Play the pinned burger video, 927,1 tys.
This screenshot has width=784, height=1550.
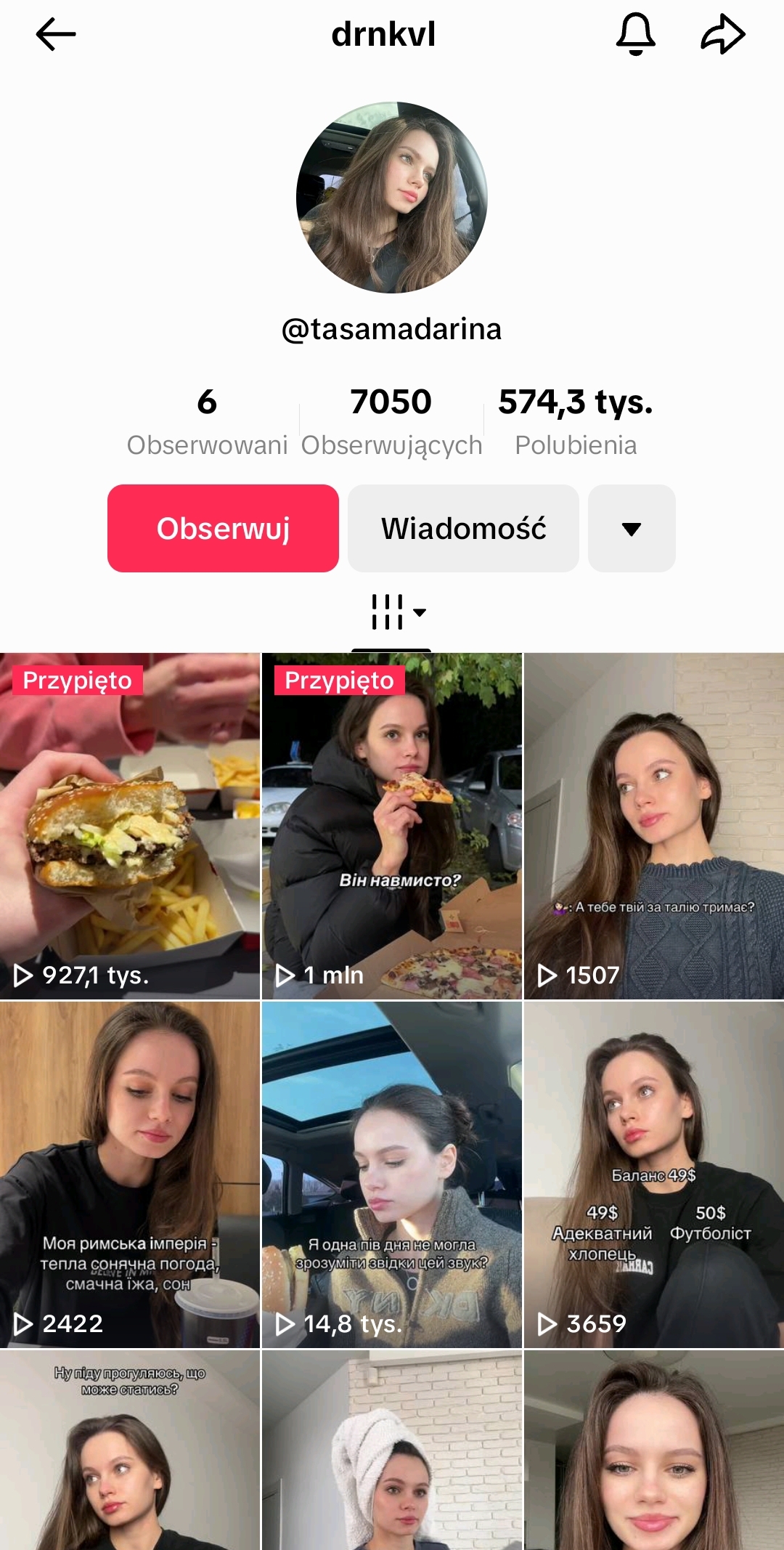(130, 826)
